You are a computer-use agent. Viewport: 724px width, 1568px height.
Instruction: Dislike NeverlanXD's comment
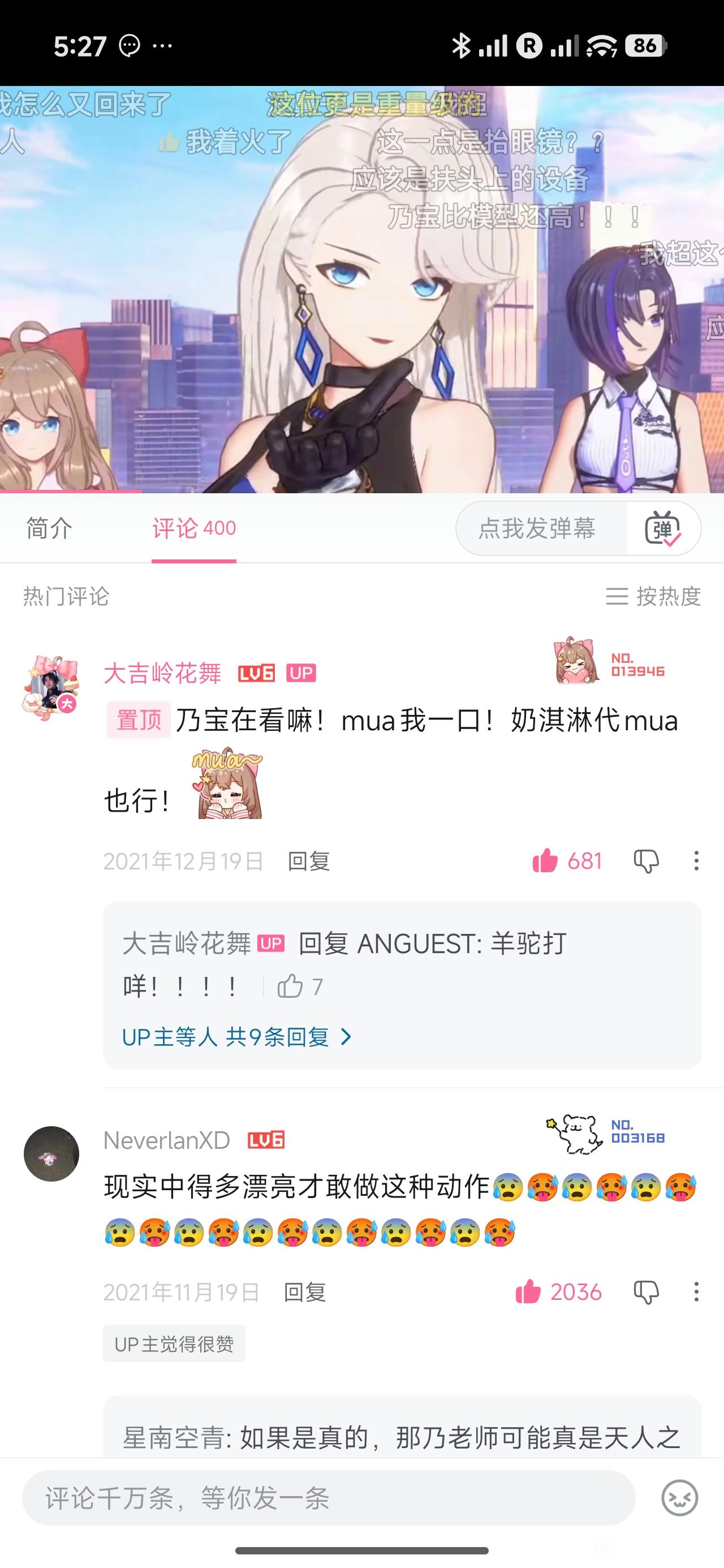point(646,1291)
